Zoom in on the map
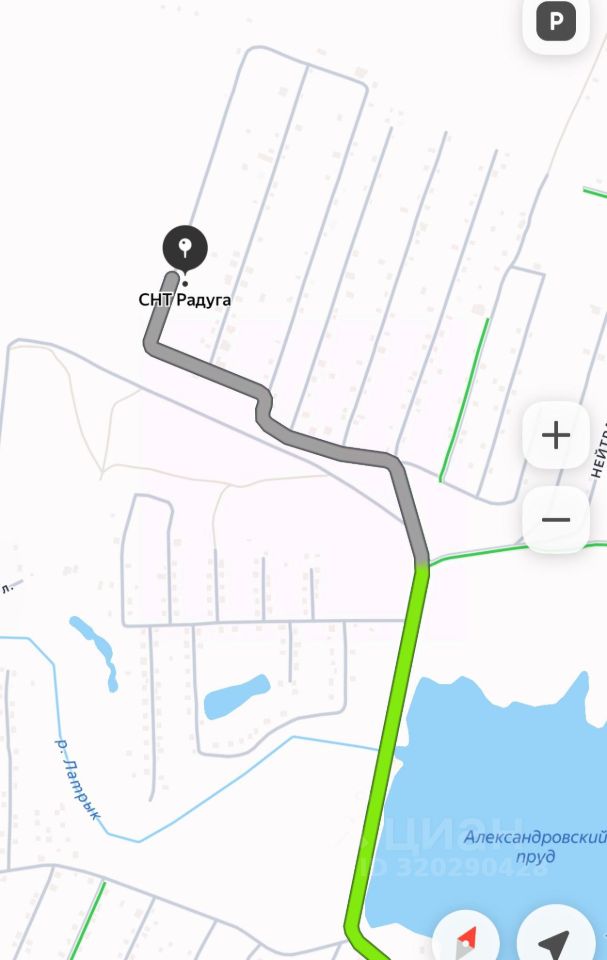 tap(555, 435)
